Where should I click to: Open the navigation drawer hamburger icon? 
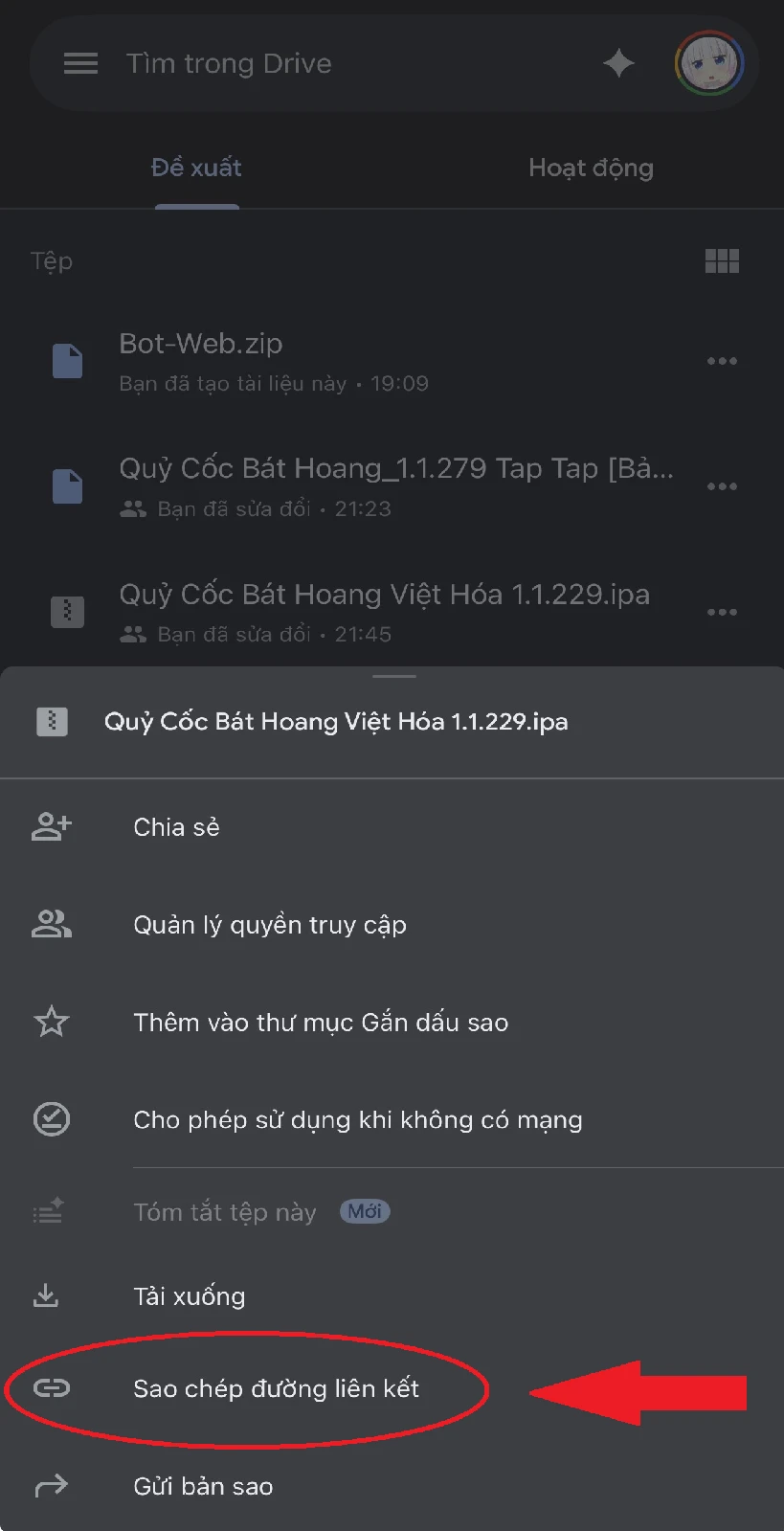pyautogui.click(x=80, y=63)
